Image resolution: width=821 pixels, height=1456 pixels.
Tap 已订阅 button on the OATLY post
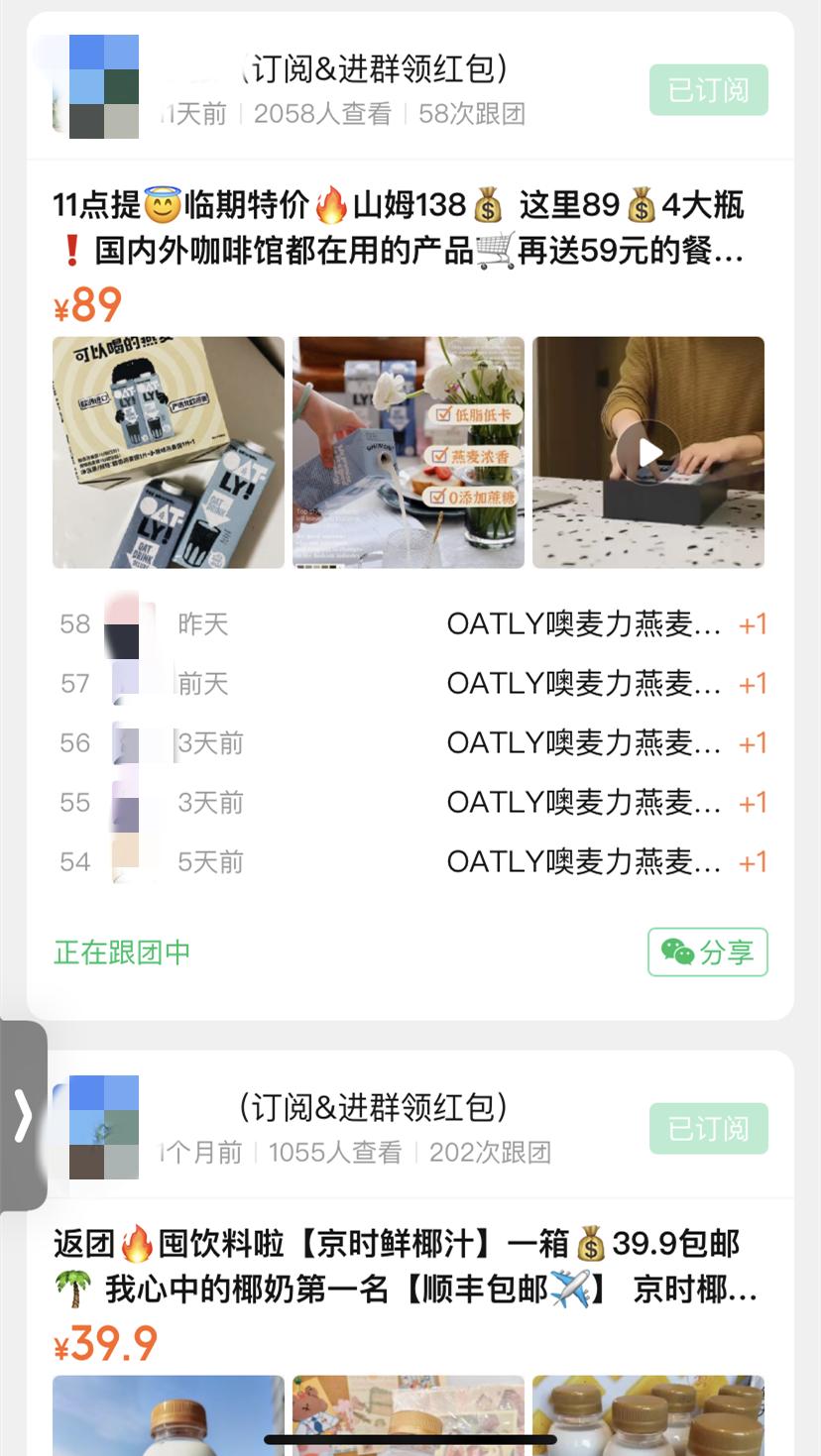[708, 90]
